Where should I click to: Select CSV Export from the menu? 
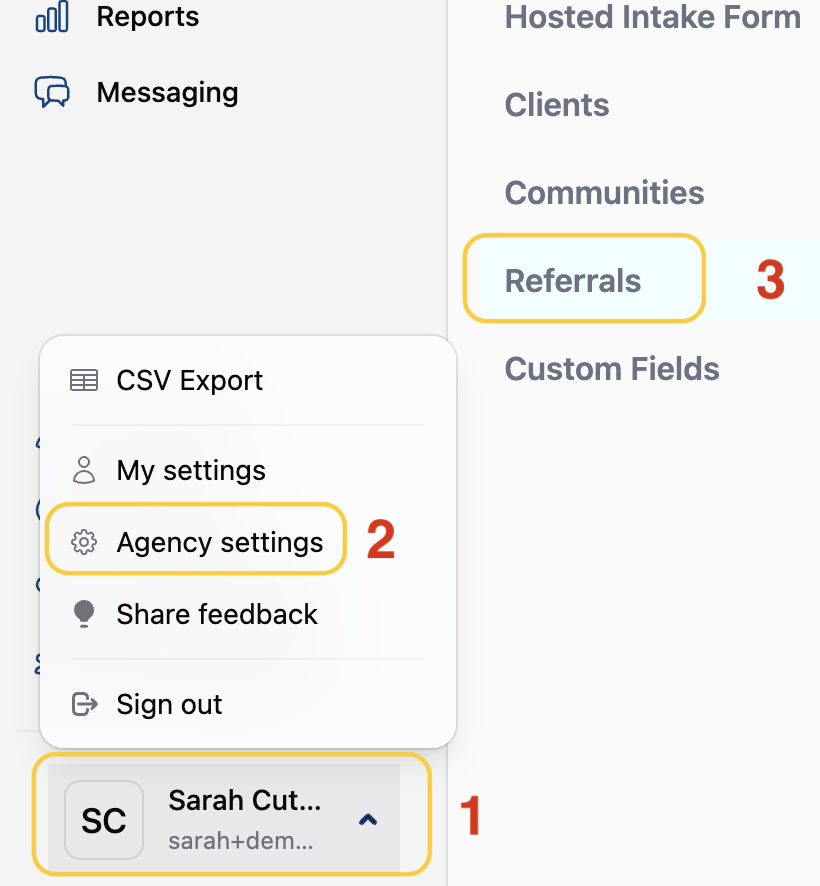point(189,381)
